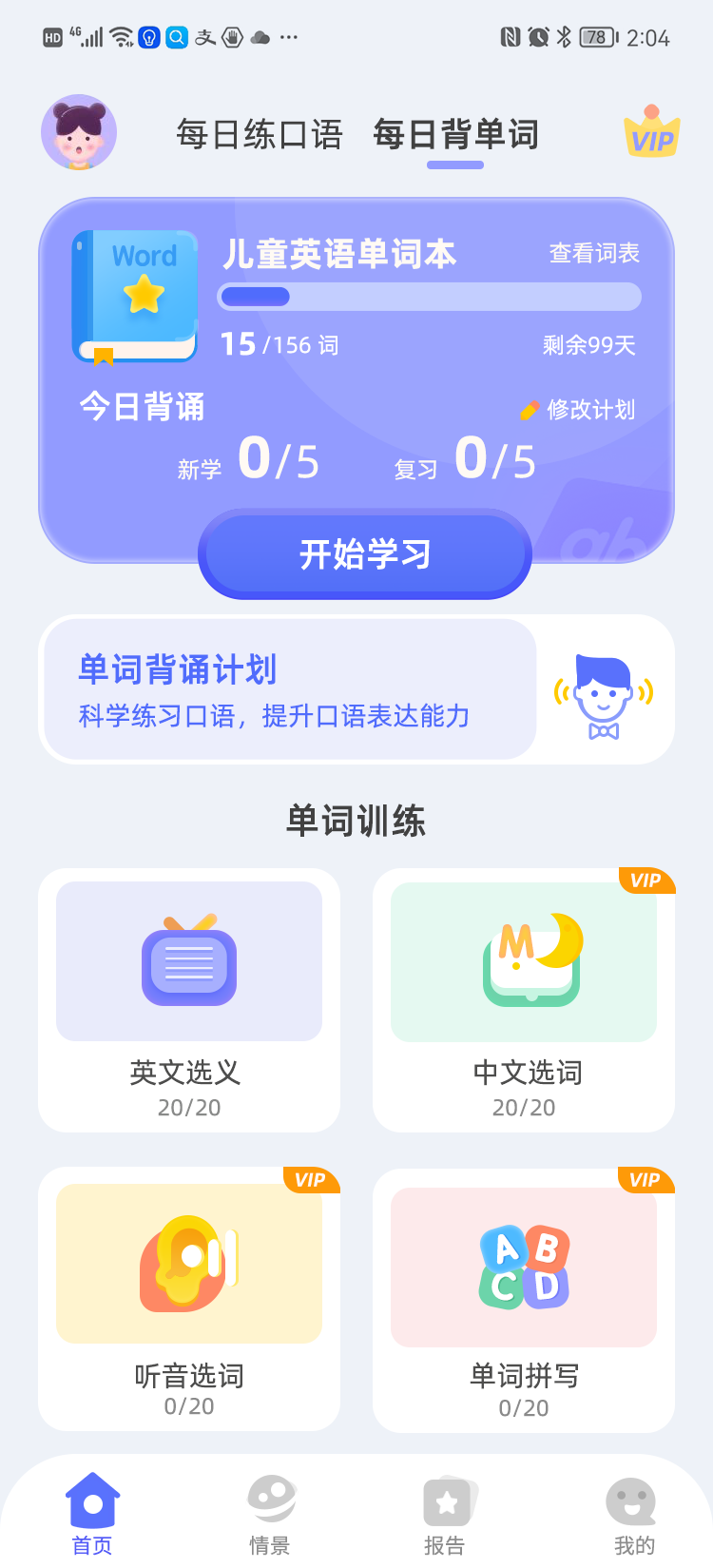Open the user avatar at top left

pyautogui.click(x=78, y=132)
